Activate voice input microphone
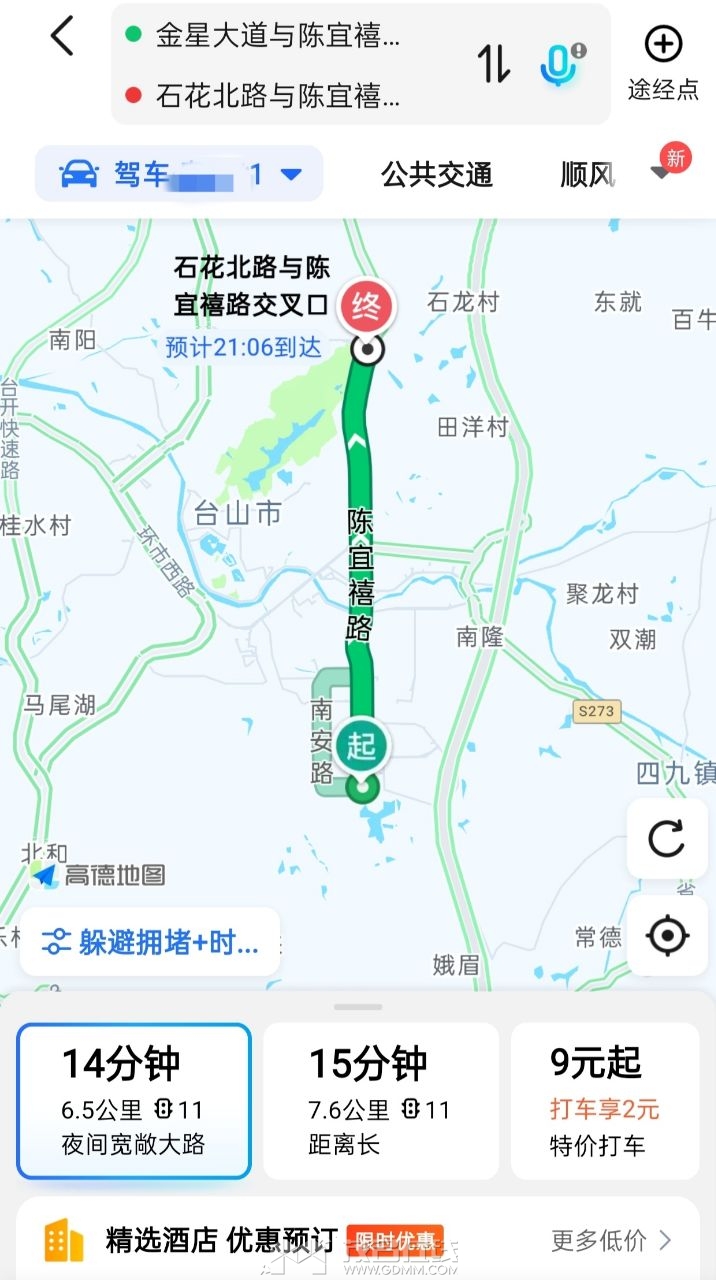Image resolution: width=716 pixels, height=1280 pixels. tap(561, 63)
